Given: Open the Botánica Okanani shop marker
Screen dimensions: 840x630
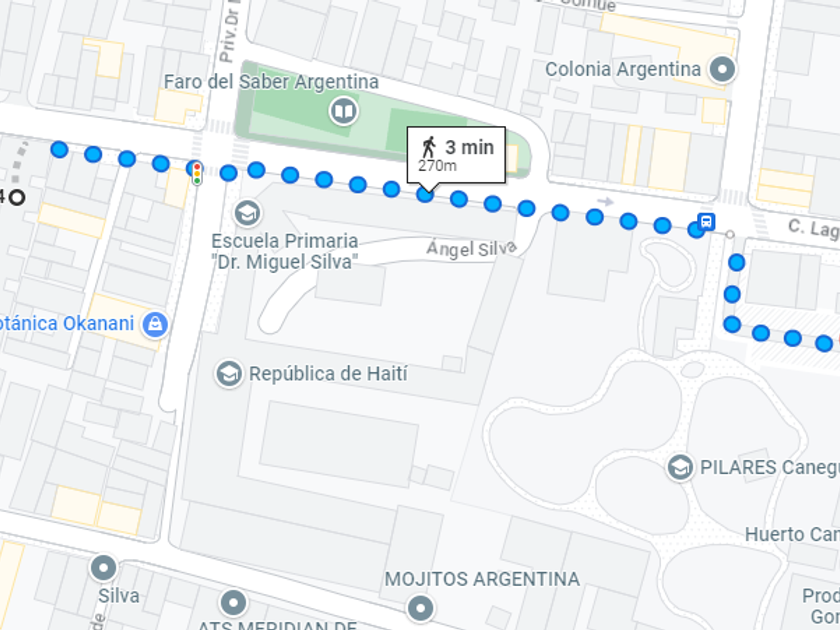Looking at the screenshot, I should coord(154,324).
